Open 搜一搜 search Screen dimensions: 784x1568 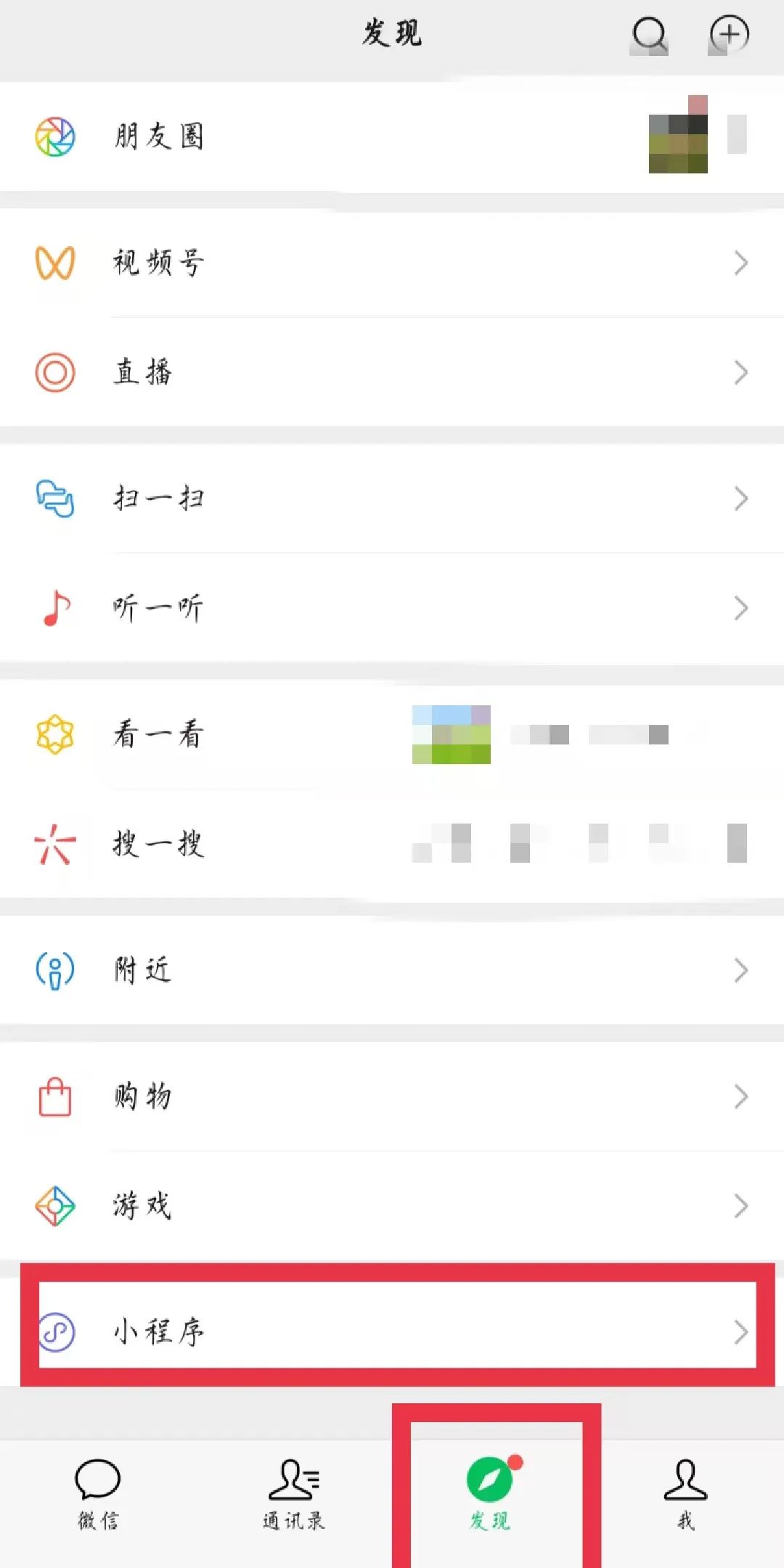tap(392, 844)
